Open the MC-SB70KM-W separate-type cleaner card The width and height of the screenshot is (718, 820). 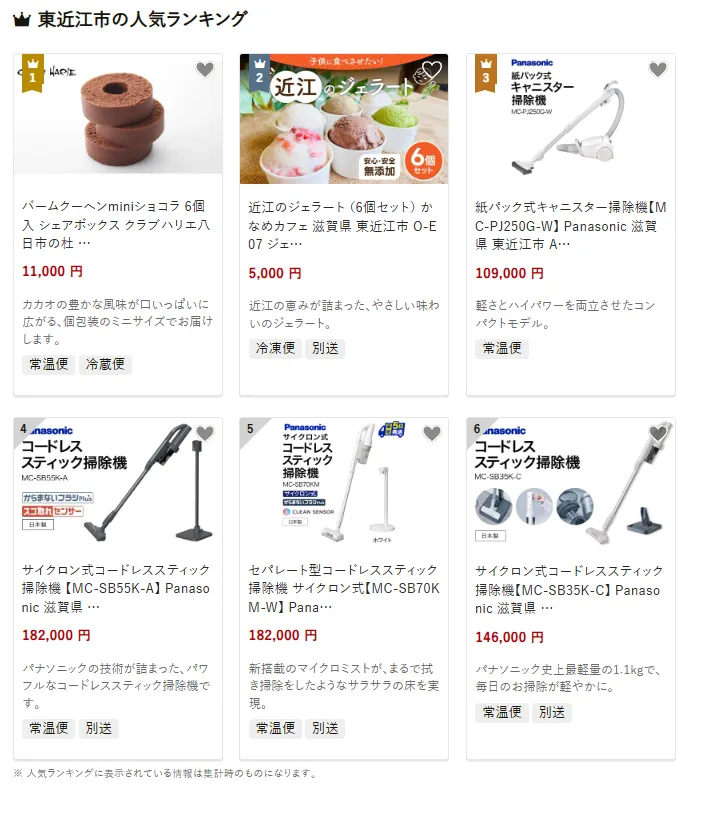[x=343, y=588]
